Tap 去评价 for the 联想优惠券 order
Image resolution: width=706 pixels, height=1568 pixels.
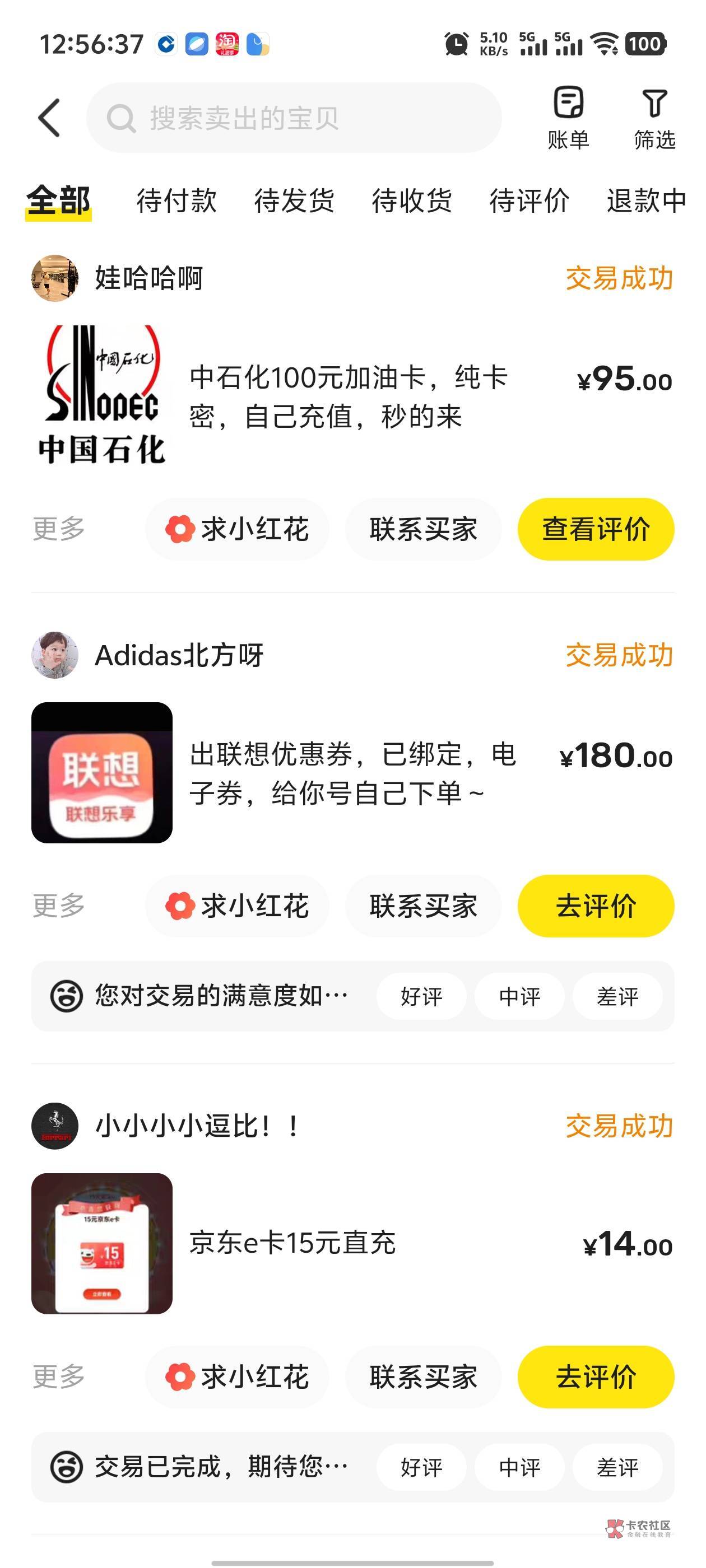(x=596, y=906)
